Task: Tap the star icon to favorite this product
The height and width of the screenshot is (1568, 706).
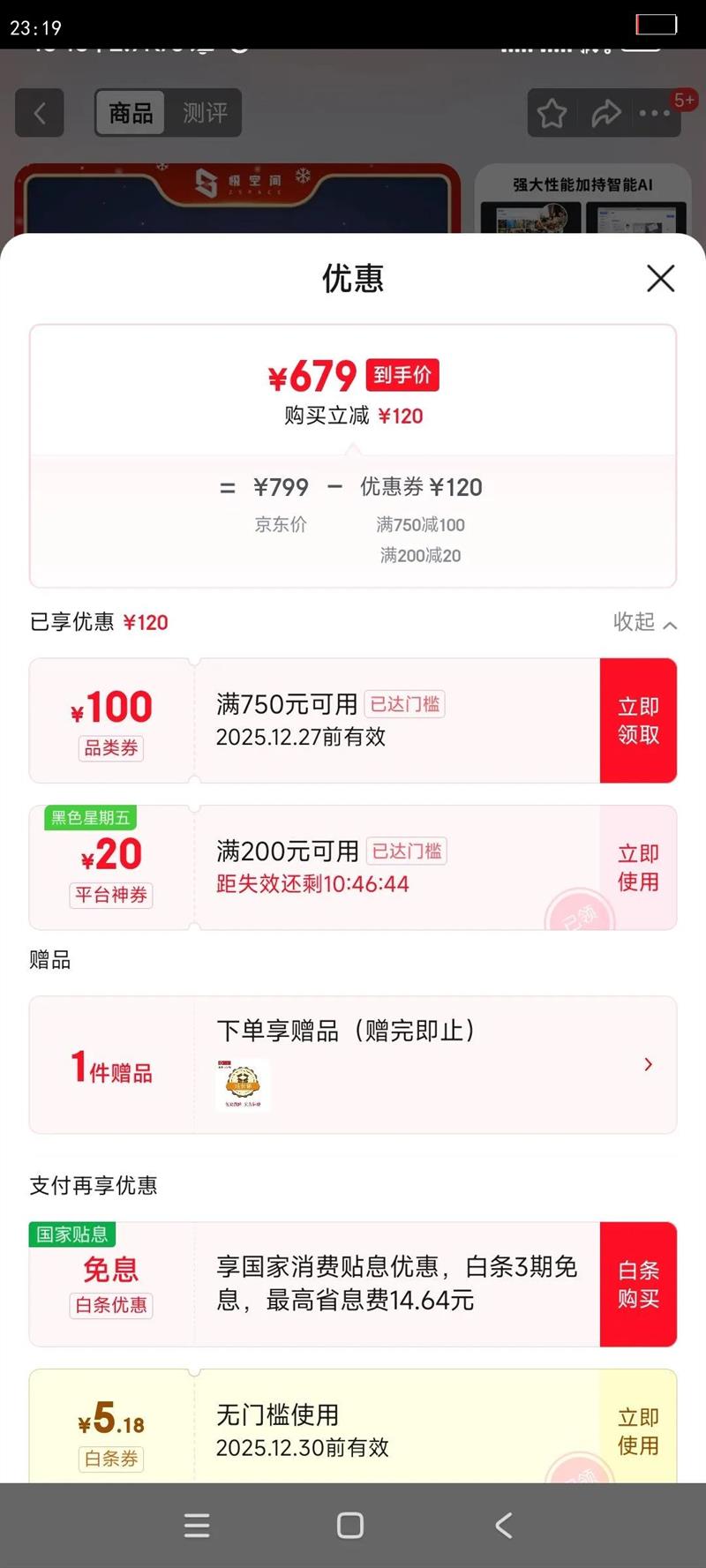Action: pos(551,114)
